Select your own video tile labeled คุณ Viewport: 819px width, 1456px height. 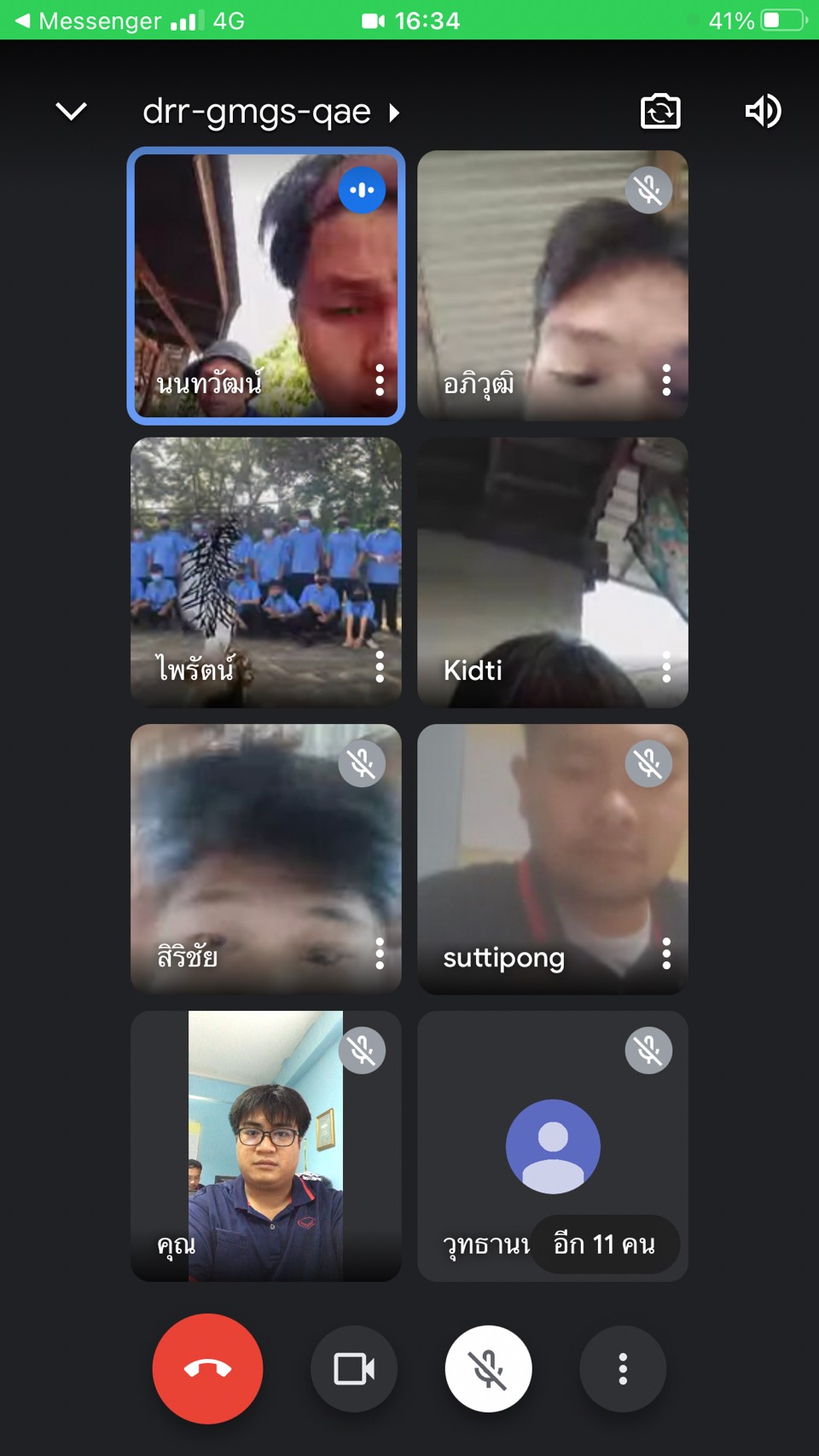[x=266, y=1146]
